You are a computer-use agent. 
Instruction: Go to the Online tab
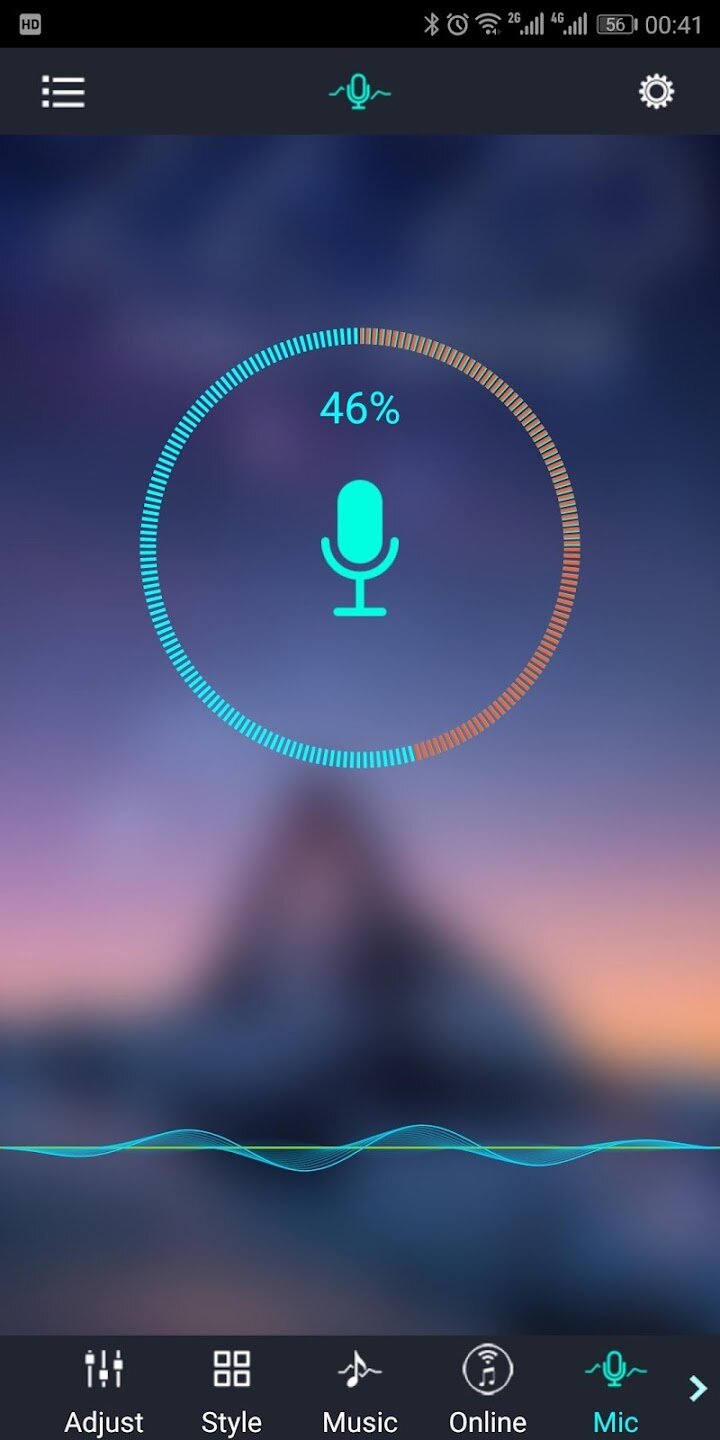(x=487, y=1388)
